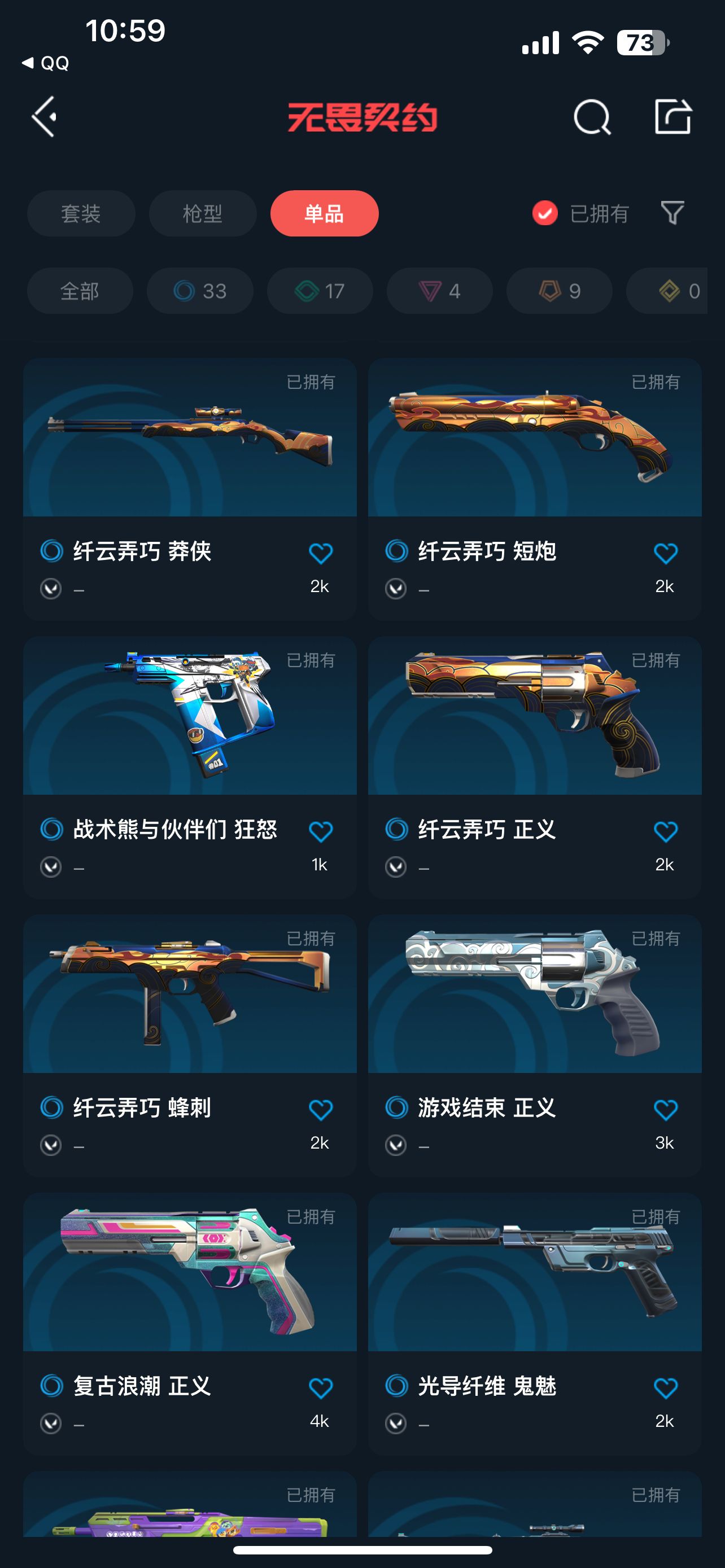Screen dimensions: 725x1568
Task: Toggle the 已拥有 checkbox
Action: click(x=545, y=213)
